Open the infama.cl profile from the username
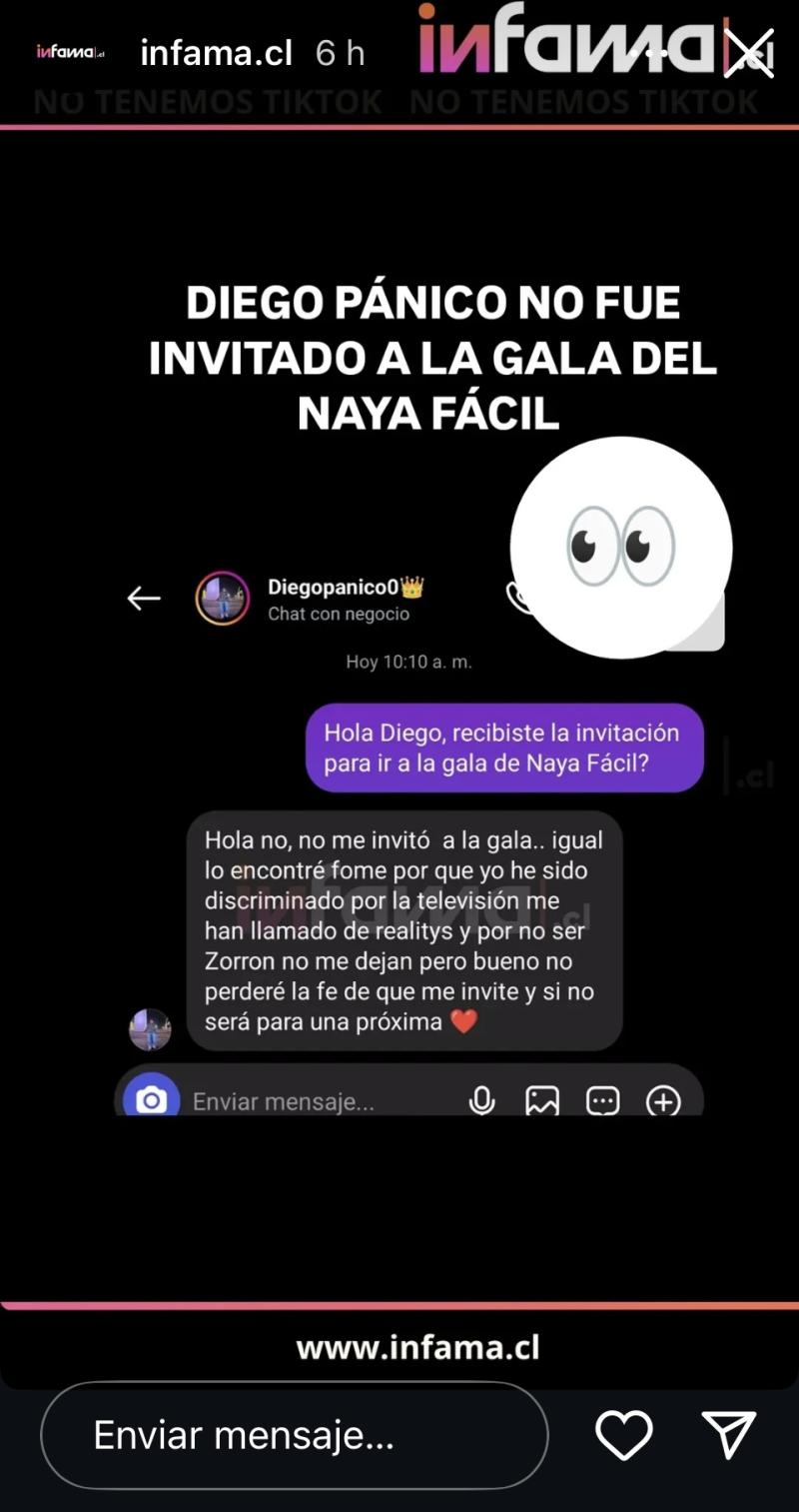 215,53
